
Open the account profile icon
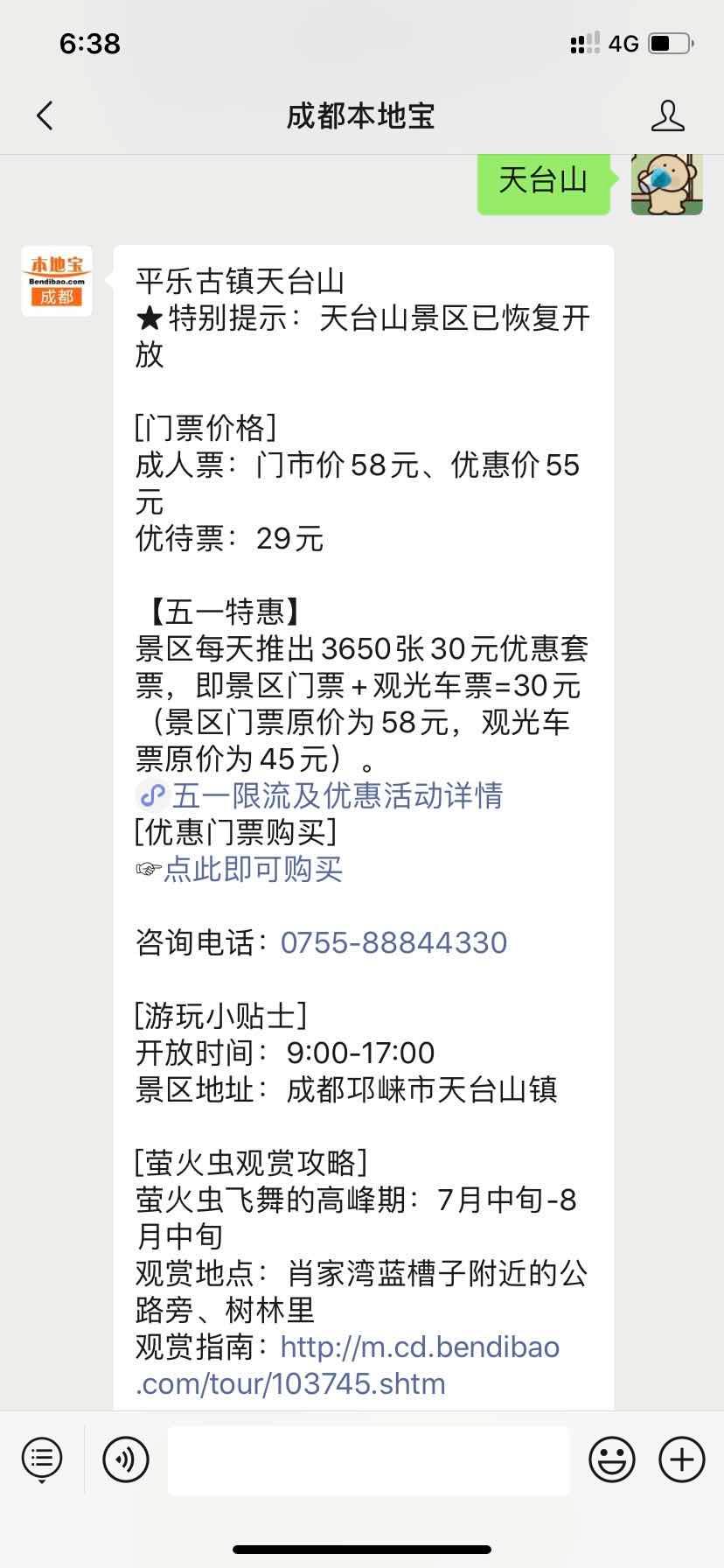[667, 115]
